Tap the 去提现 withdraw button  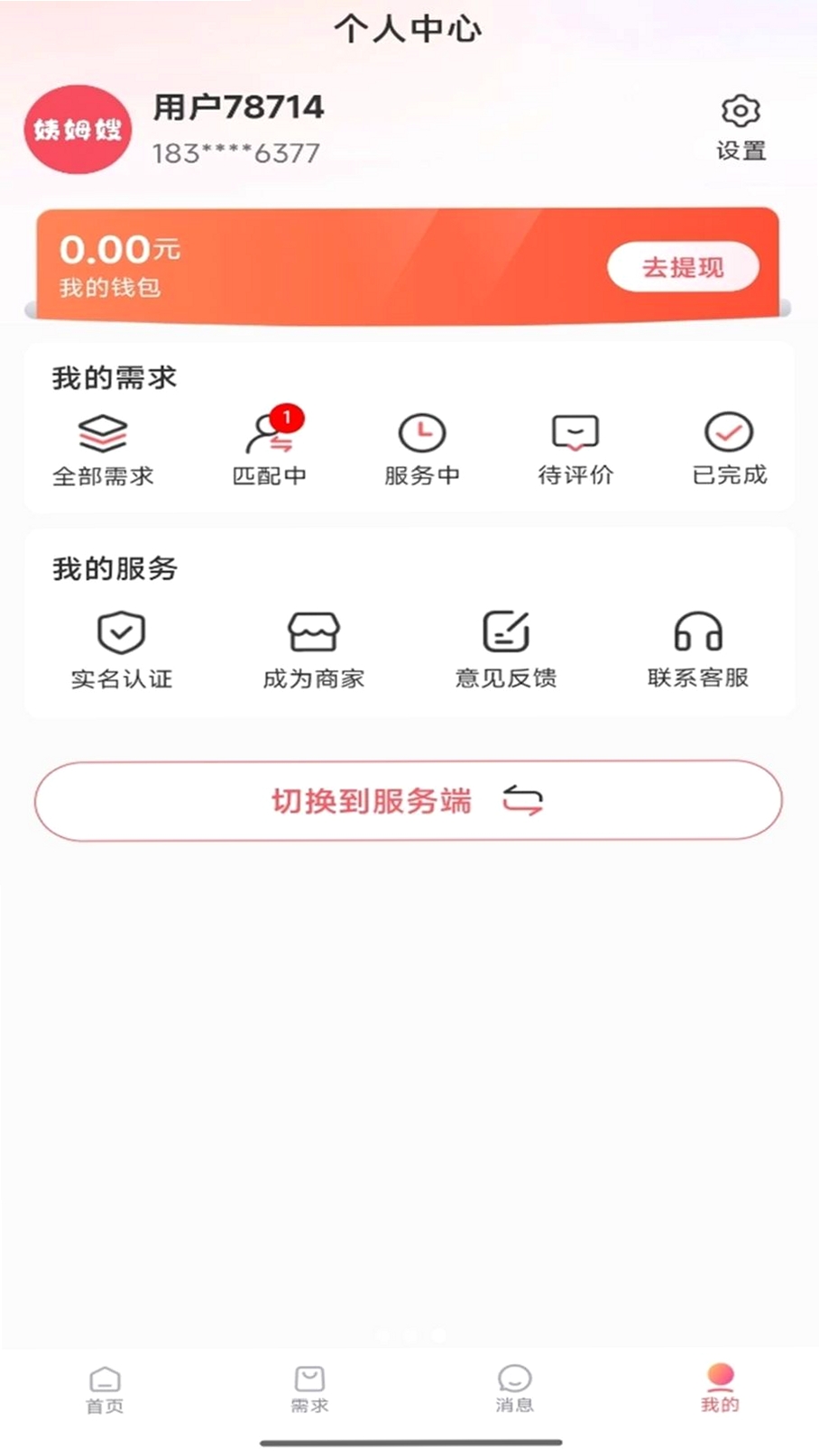pyautogui.click(x=683, y=267)
